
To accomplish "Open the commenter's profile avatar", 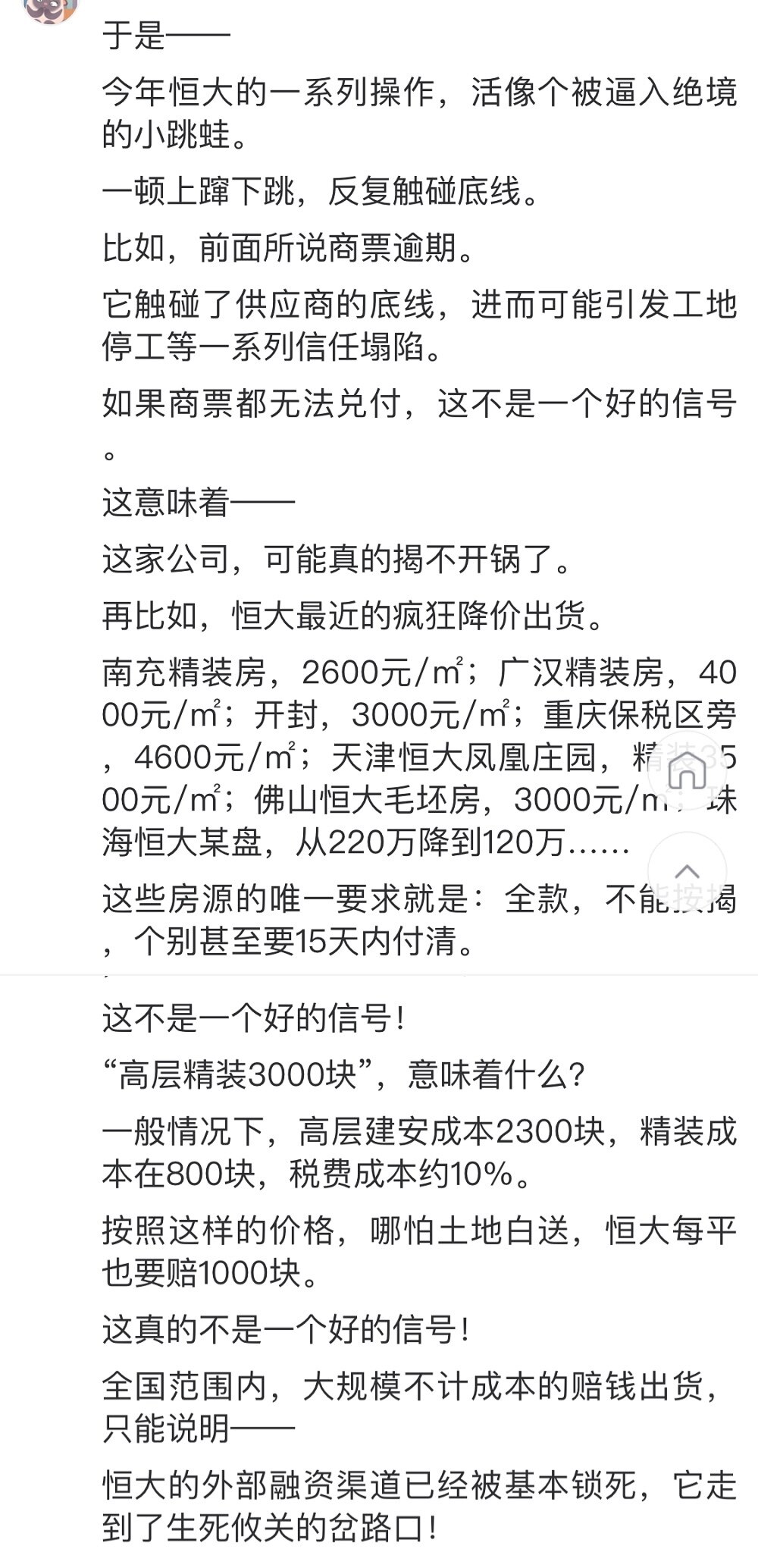I will pyautogui.click(x=50, y=8).
